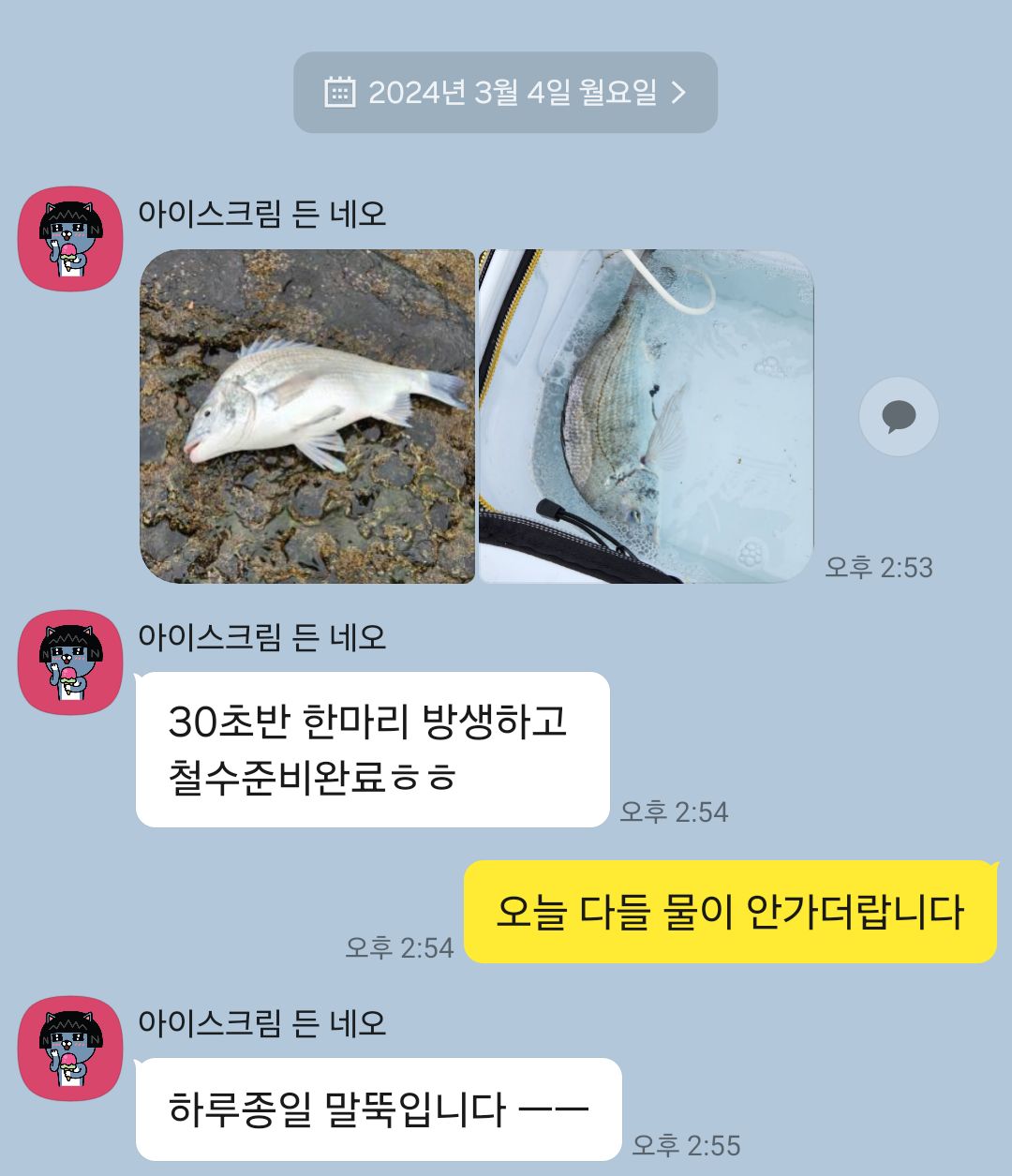Open the fish in cooler photo
The image size is (1012, 1176).
646,416
